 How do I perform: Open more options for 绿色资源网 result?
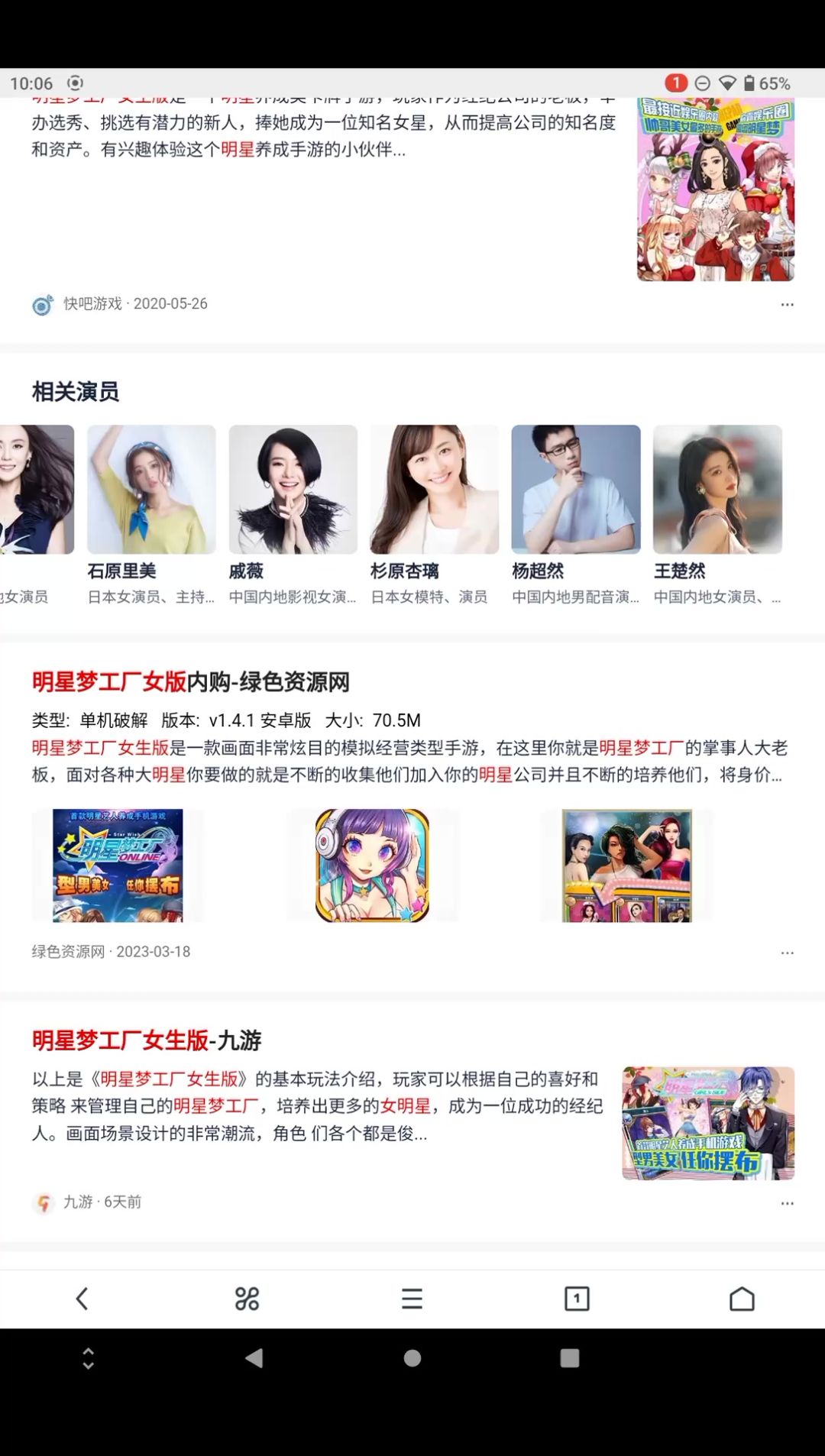tap(787, 953)
